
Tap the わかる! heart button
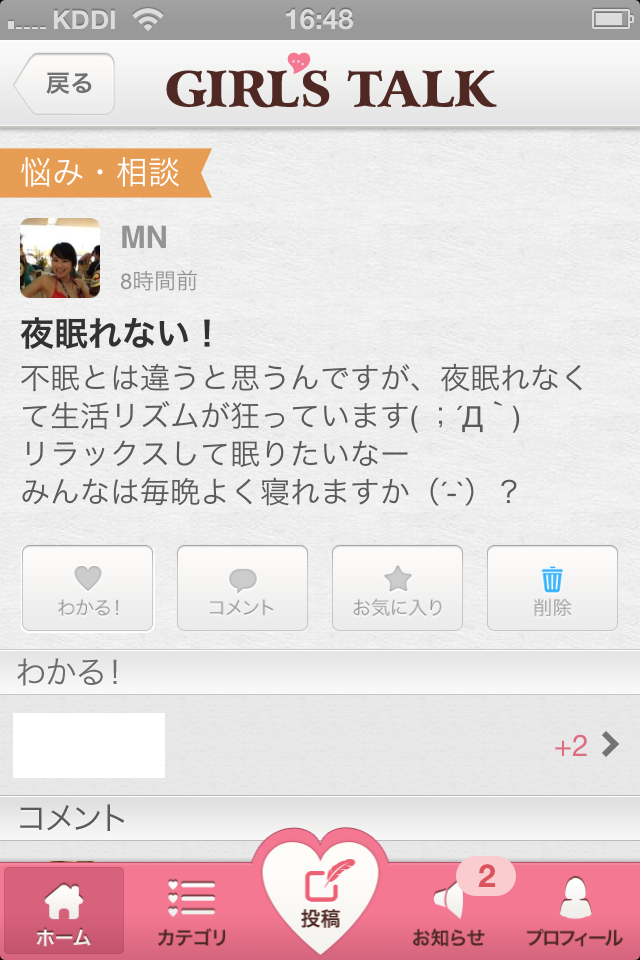88,588
